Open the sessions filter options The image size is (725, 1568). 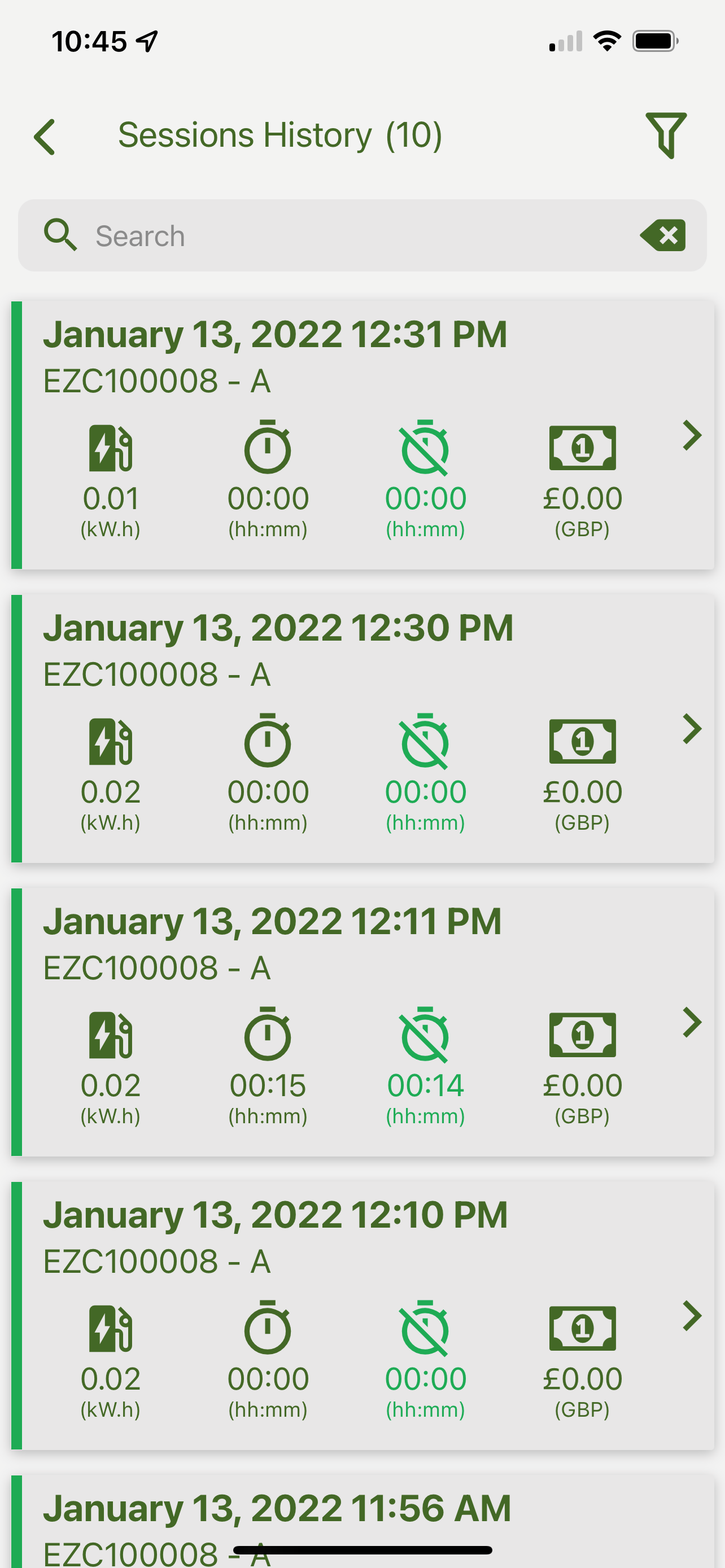pos(666,135)
